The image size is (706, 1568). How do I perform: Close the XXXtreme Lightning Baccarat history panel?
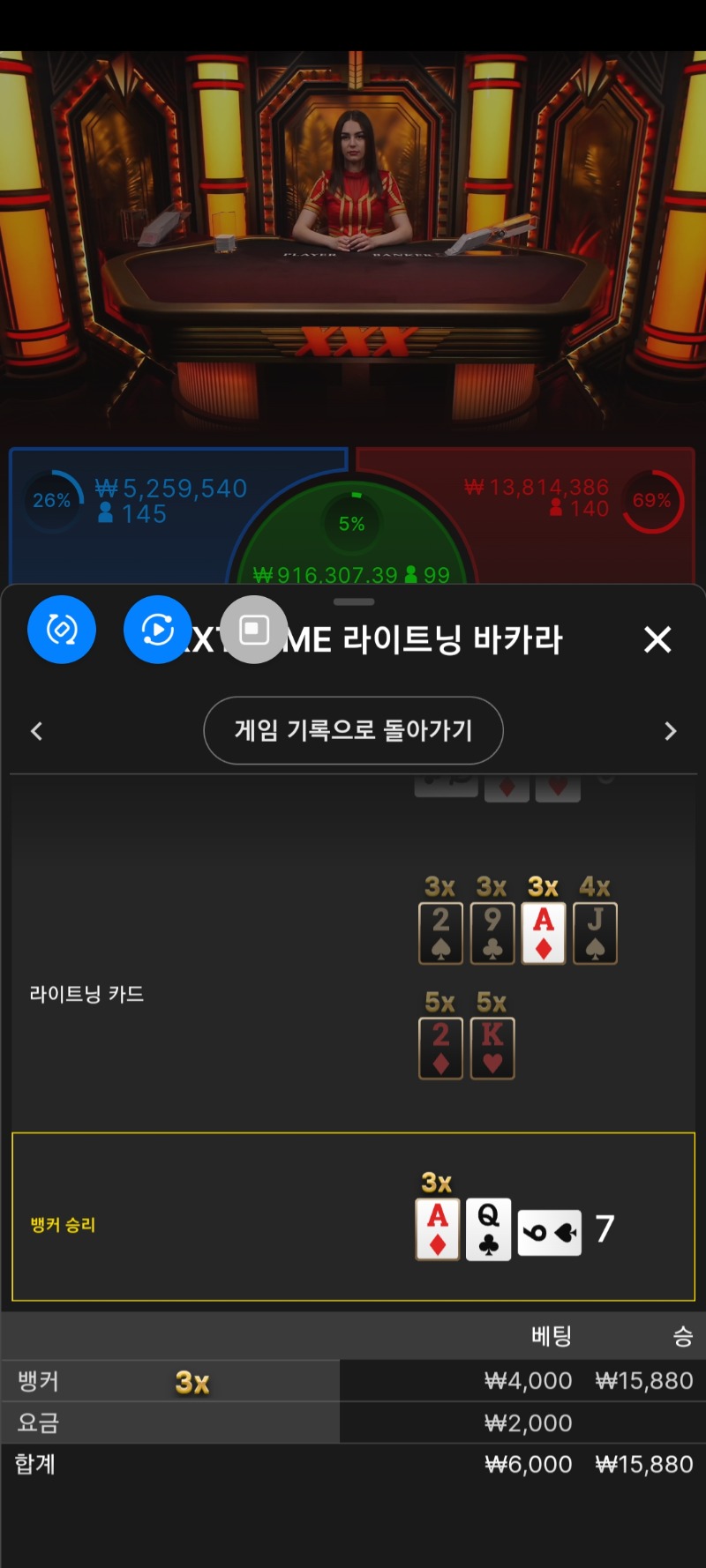(x=657, y=639)
